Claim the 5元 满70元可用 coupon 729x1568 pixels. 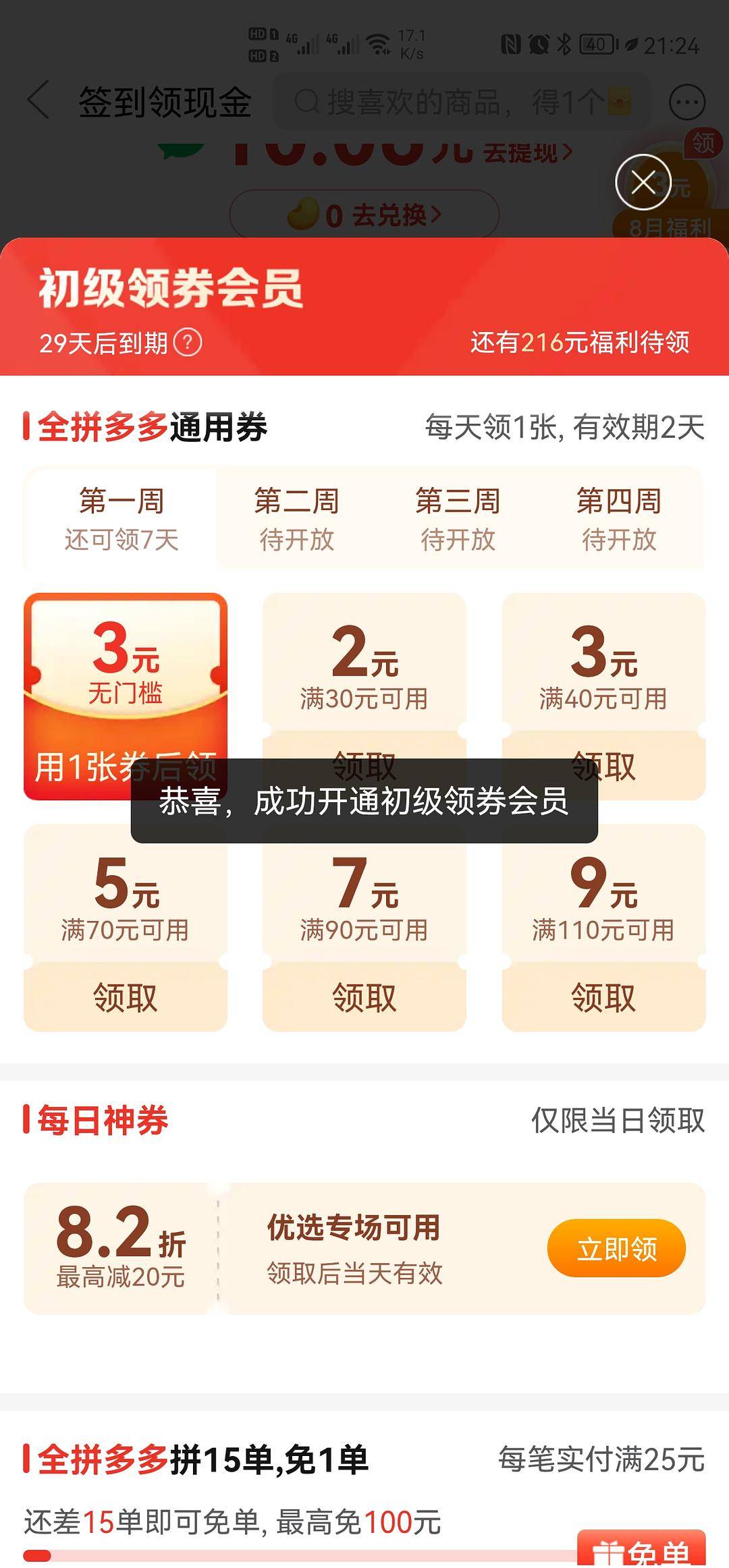pyautogui.click(x=126, y=997)
